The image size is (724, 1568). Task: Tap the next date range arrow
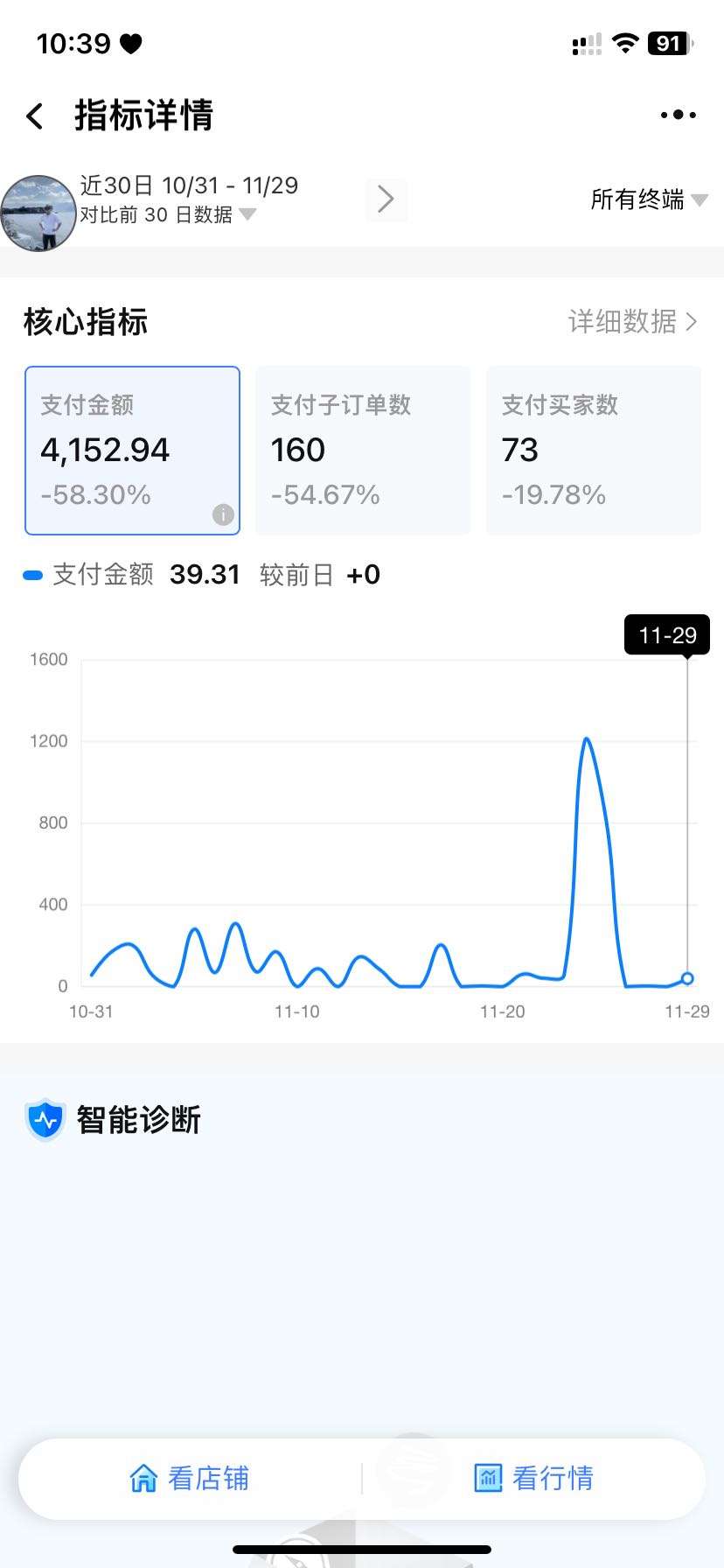pyautogui.click(x=386, y=199)
